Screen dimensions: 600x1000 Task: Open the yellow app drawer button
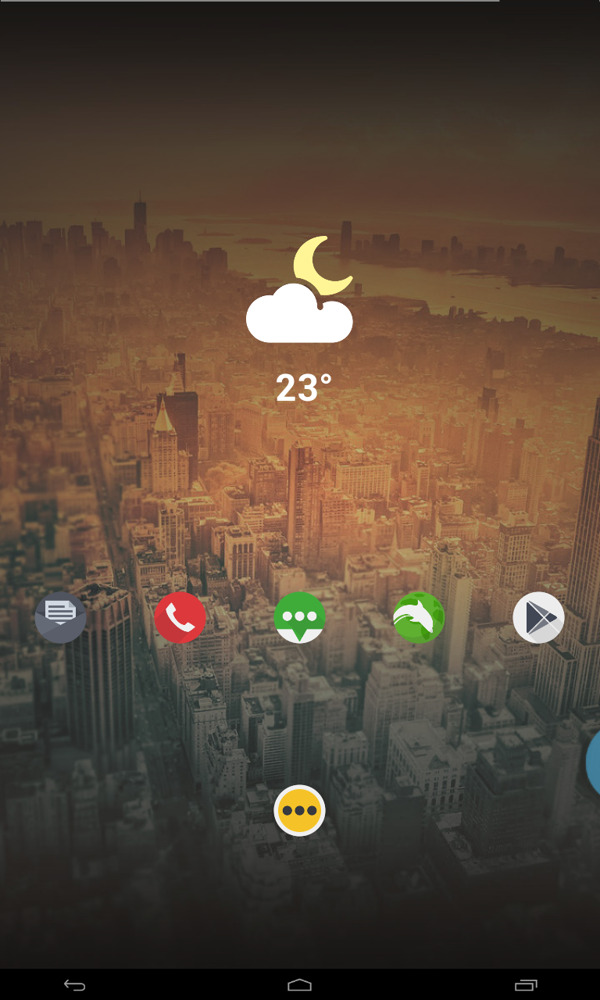(x=300, y=810)
